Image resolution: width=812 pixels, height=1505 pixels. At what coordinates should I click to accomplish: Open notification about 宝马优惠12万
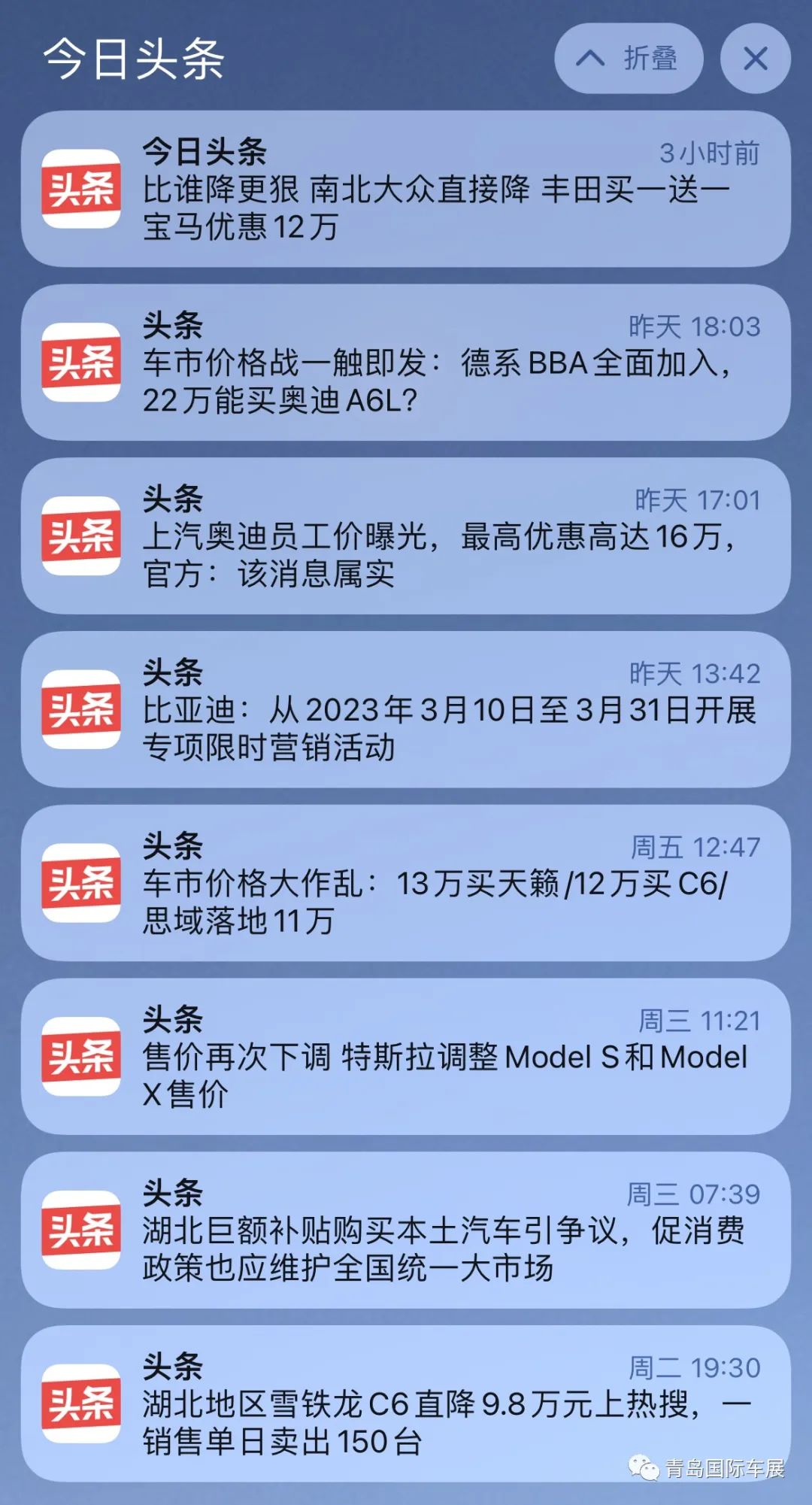click(406, 189)
